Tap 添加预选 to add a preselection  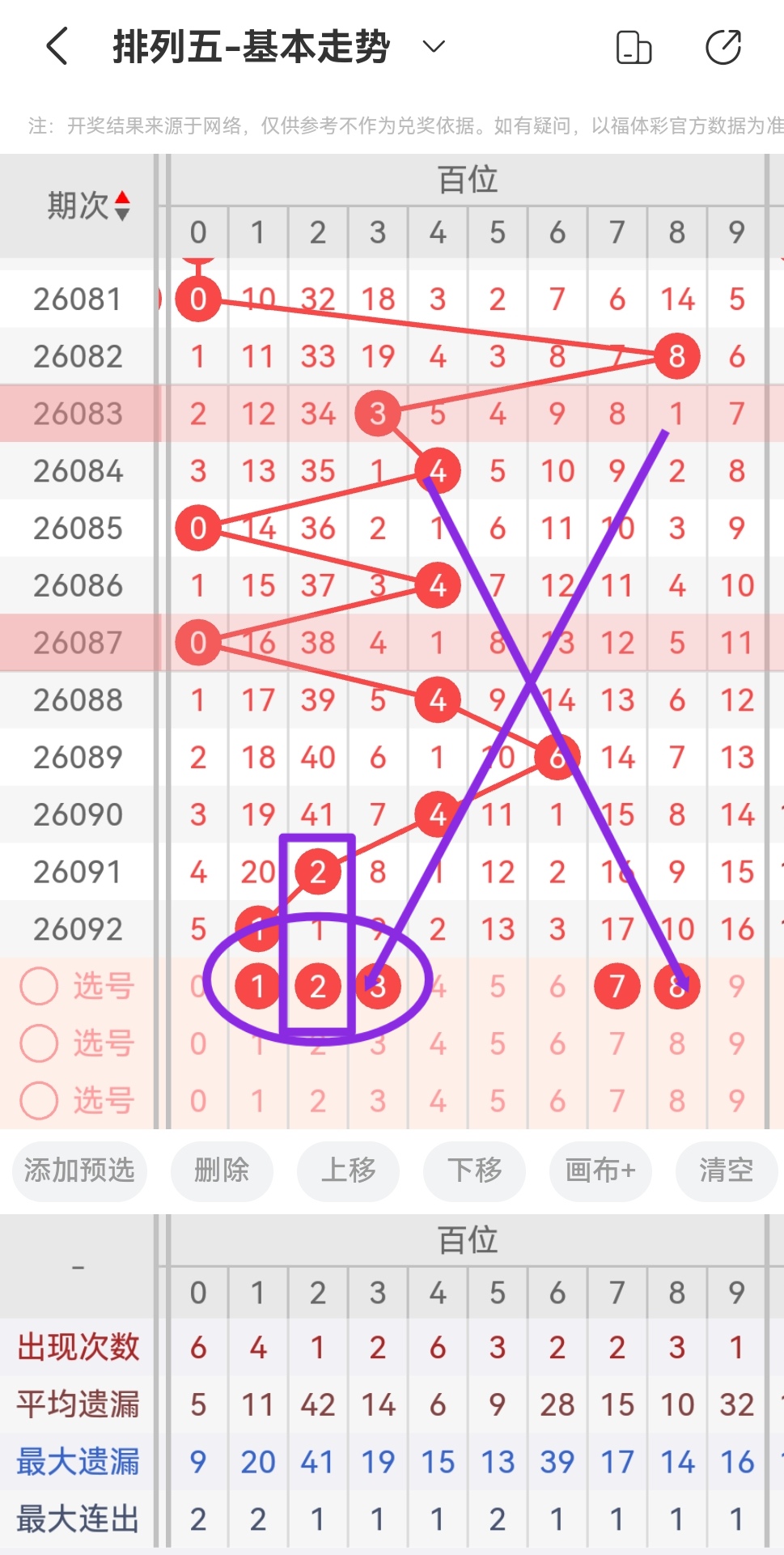(x=78, y=1171)
